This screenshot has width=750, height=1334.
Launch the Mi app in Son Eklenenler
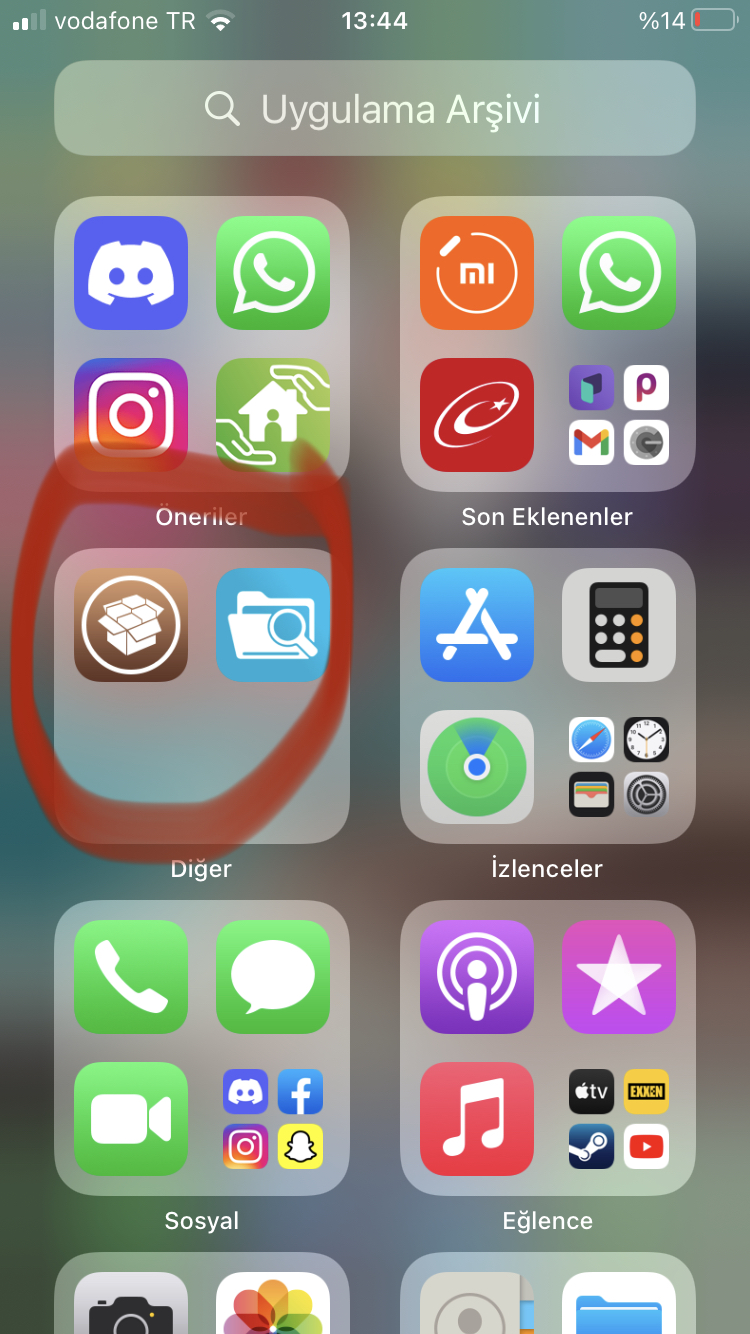[477, 273]
